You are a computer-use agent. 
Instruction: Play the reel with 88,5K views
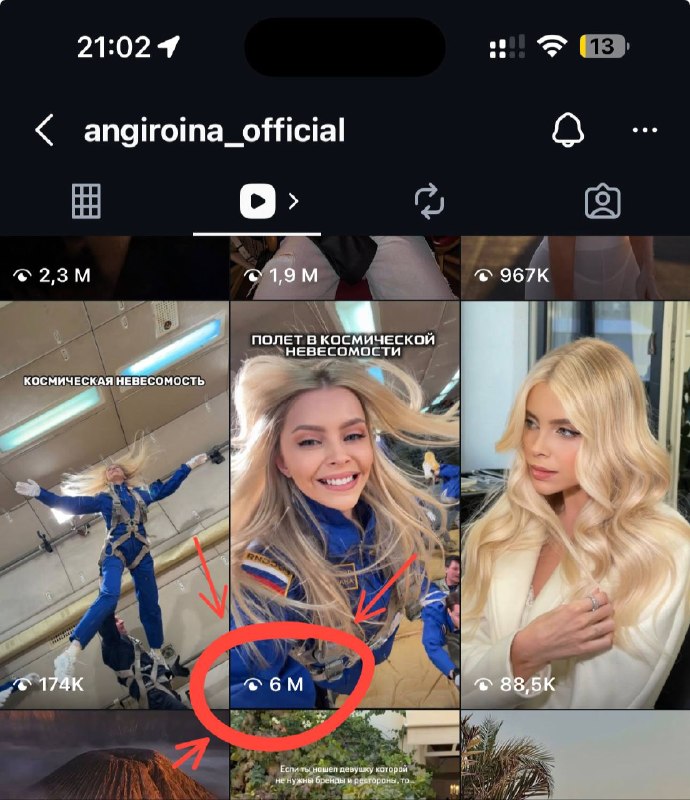575,505
